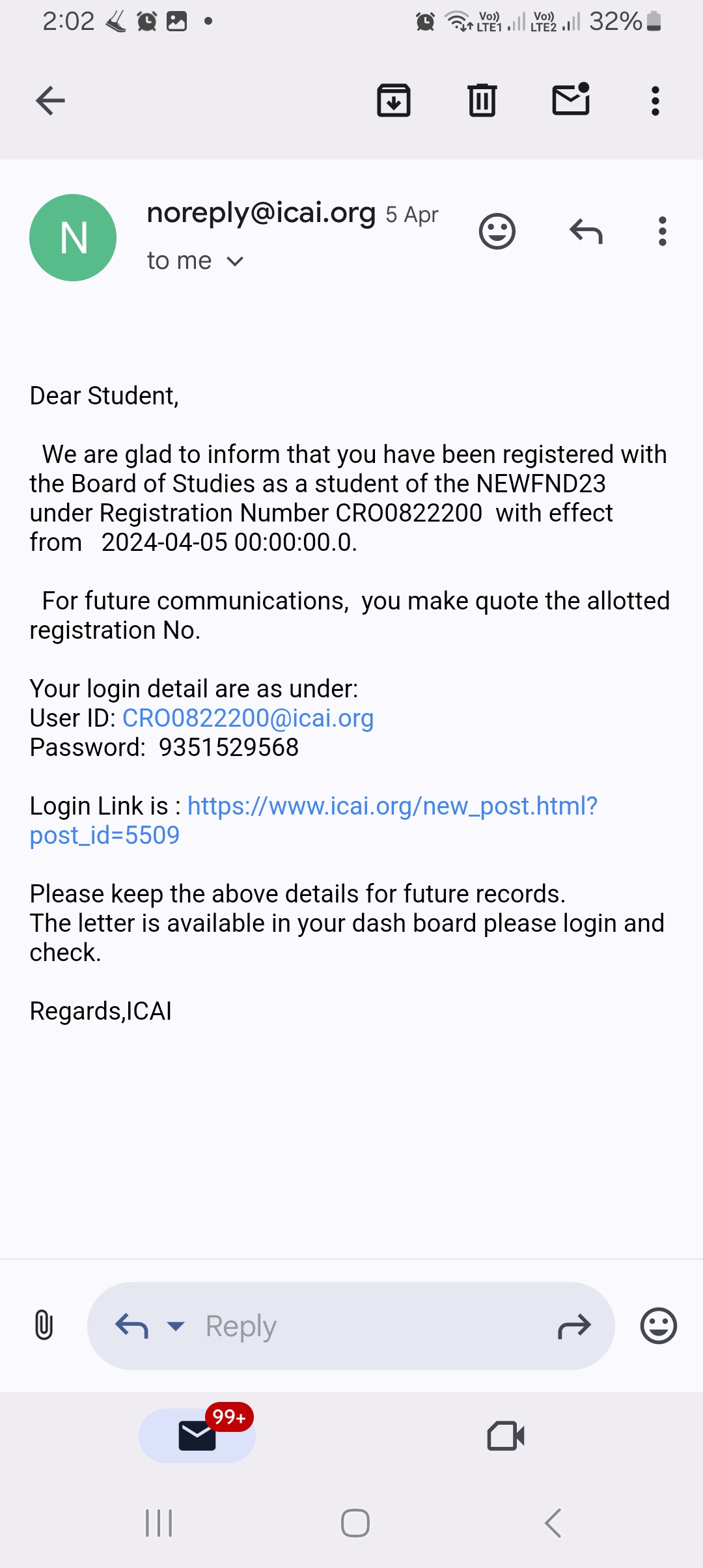Add an emoji reaction beside the sender
The width and height of the screenshot is (703, 1568).
tap(497, 231)
